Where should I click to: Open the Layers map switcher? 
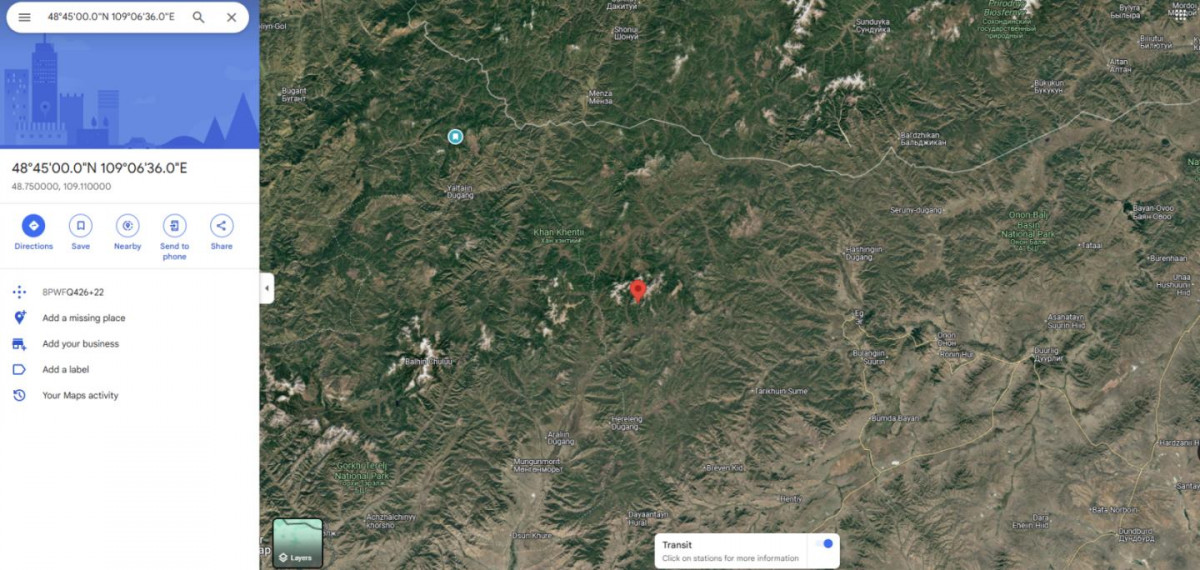(x=297, y=543)
